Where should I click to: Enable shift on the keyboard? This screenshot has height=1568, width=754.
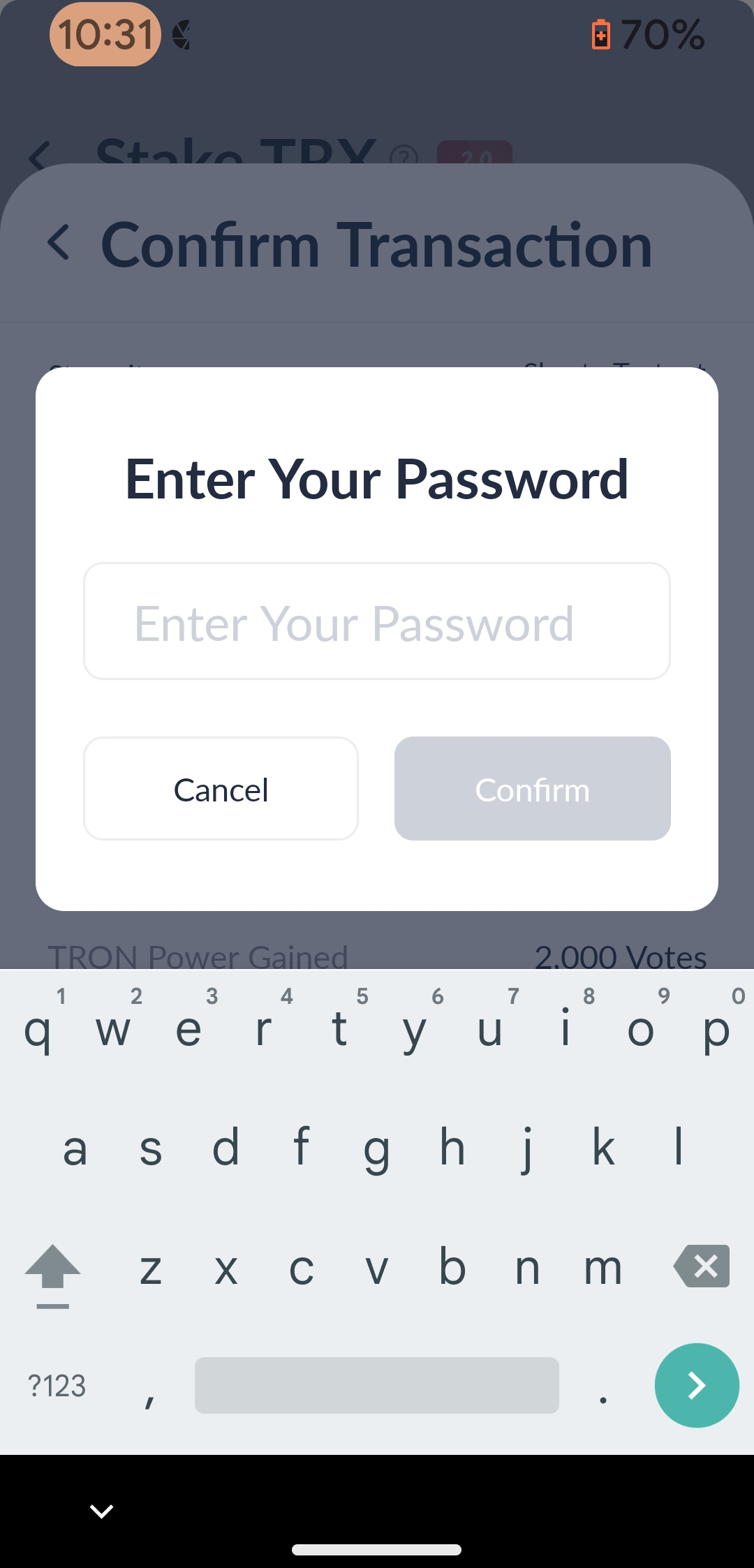coord(52,1272)
